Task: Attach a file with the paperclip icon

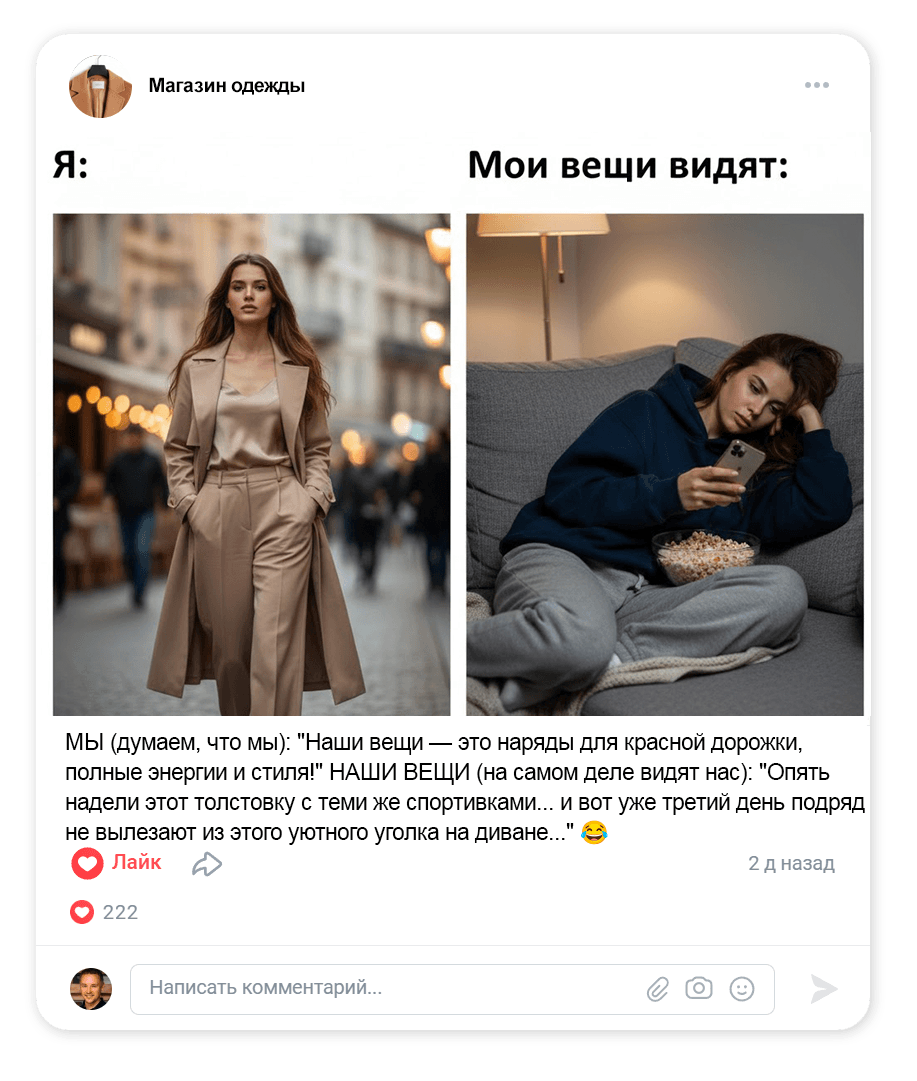Action: click(x=657, y=989)
